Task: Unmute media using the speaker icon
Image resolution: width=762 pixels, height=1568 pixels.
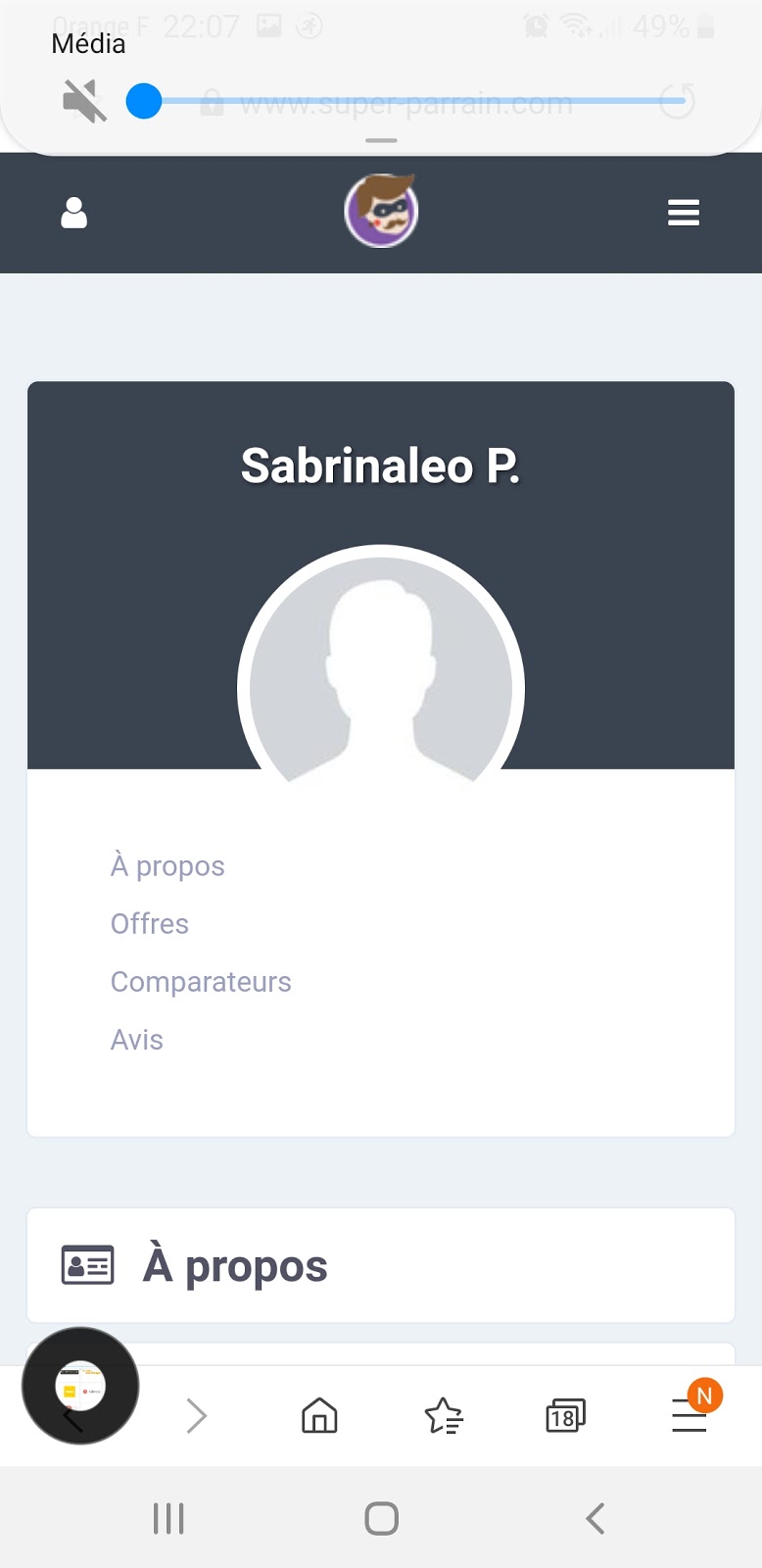Action: pos(84,100)
